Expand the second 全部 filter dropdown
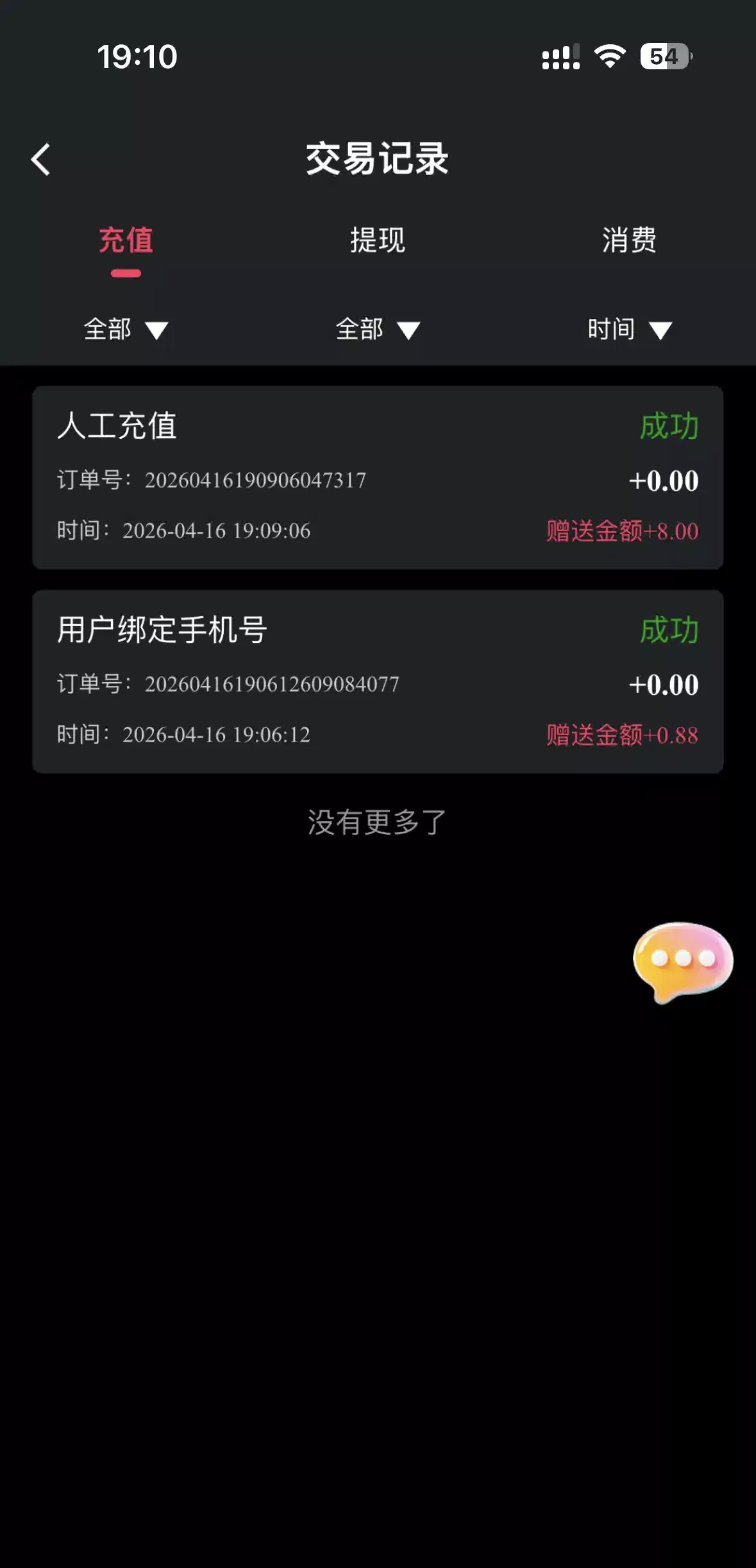The image size is (756, 1568). (x=378, y=330)
